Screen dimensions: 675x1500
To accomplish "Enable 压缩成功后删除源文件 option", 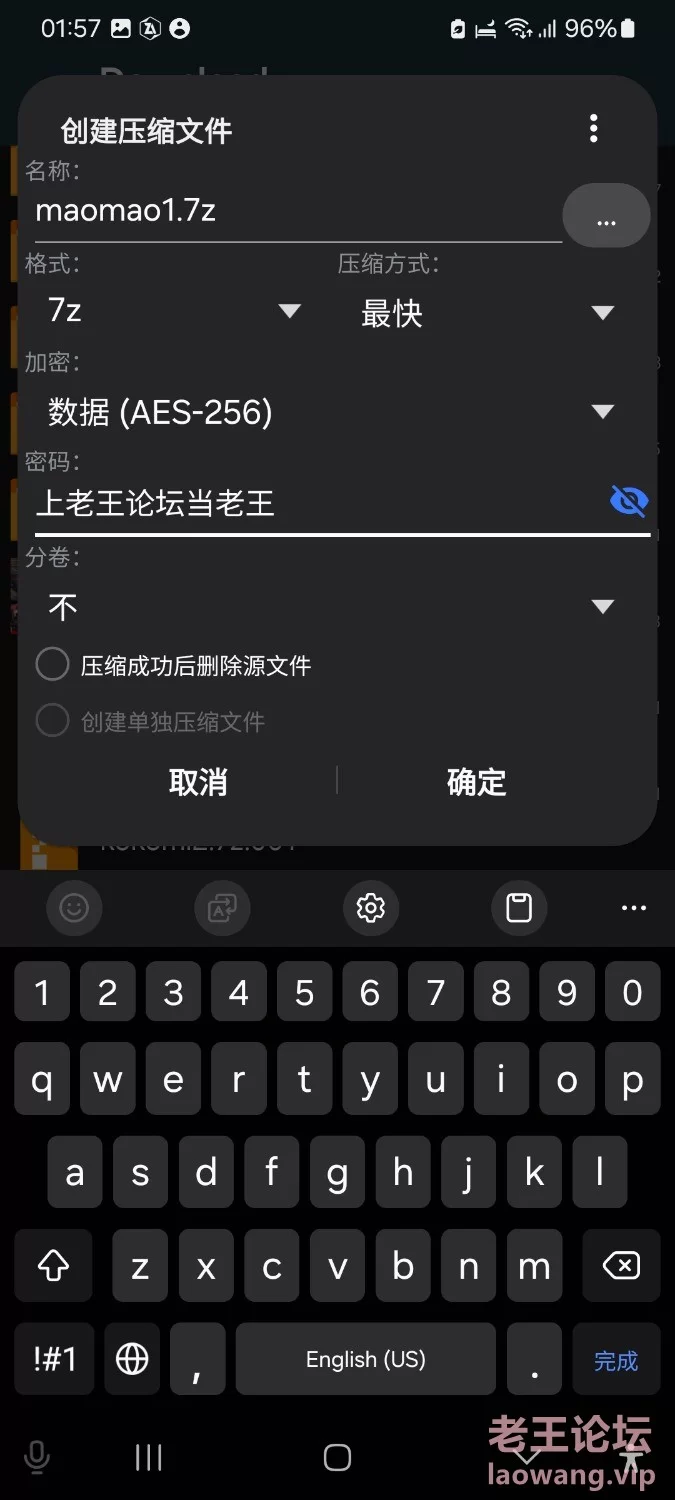I will pos(174,665).
